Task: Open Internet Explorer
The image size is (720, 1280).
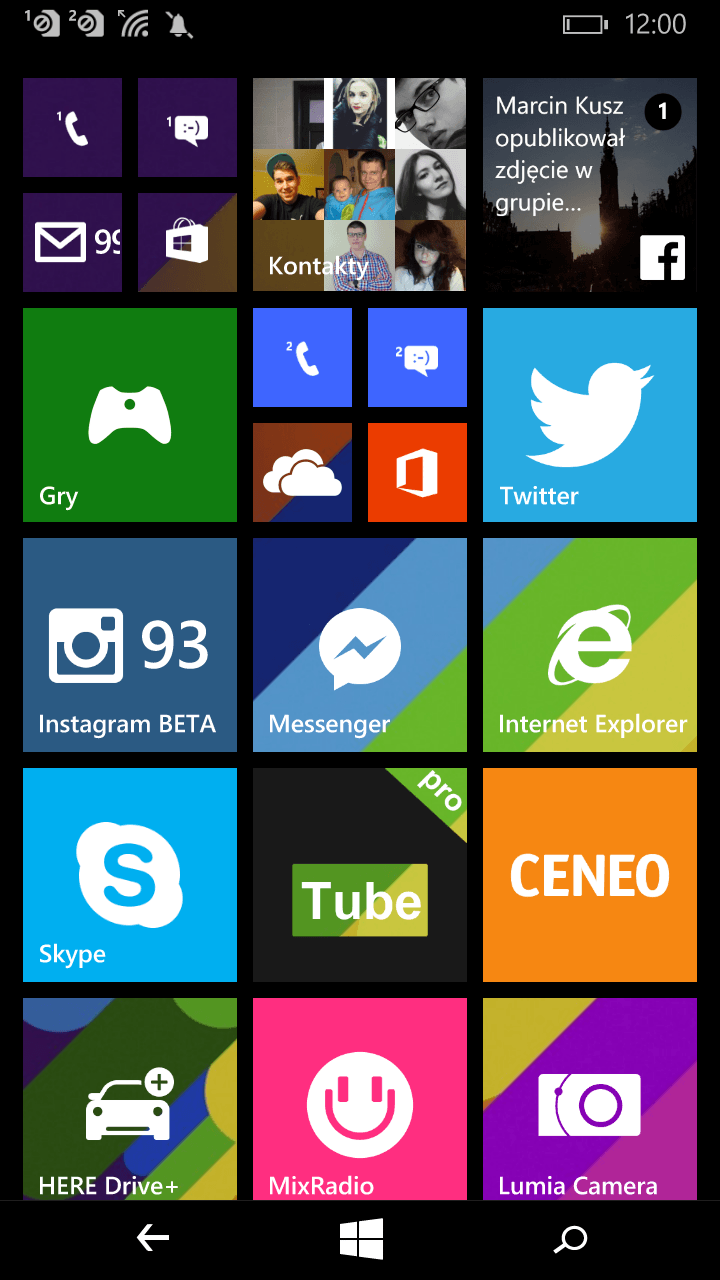Action: click(590, 645)
